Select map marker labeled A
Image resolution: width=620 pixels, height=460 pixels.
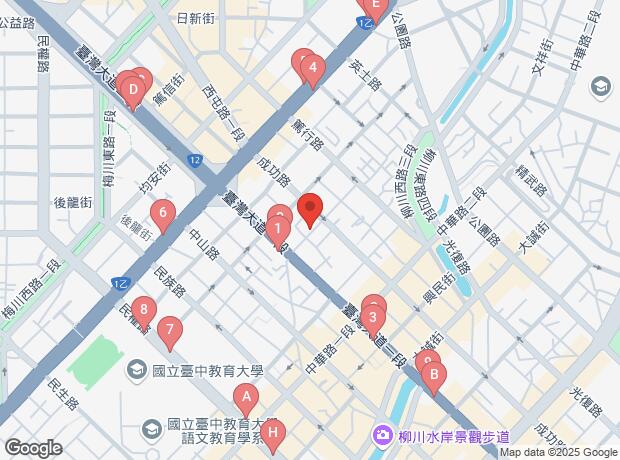coord(246,396)
